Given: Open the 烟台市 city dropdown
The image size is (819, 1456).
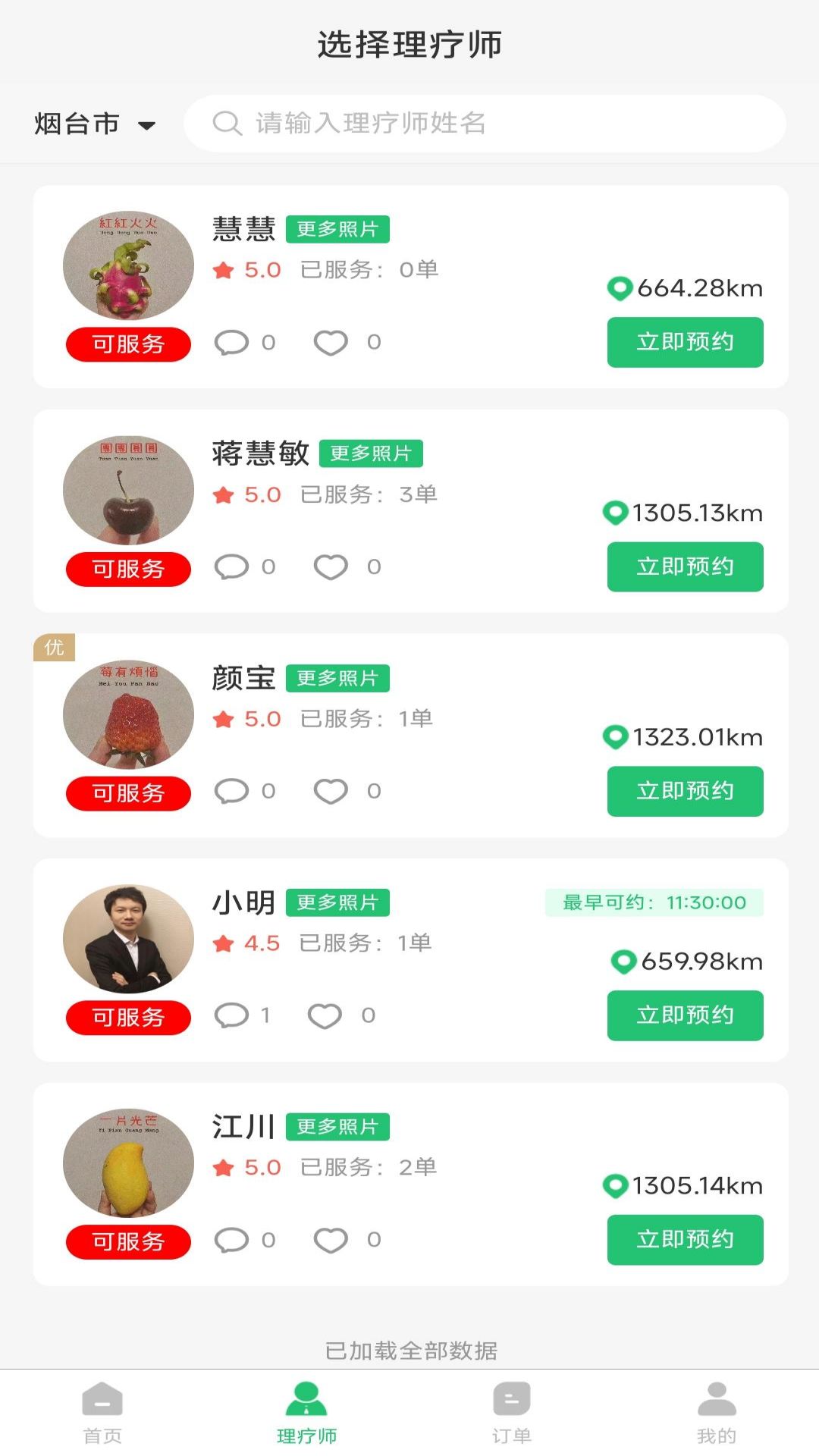Looking at the screenshot, I should 95,124.
